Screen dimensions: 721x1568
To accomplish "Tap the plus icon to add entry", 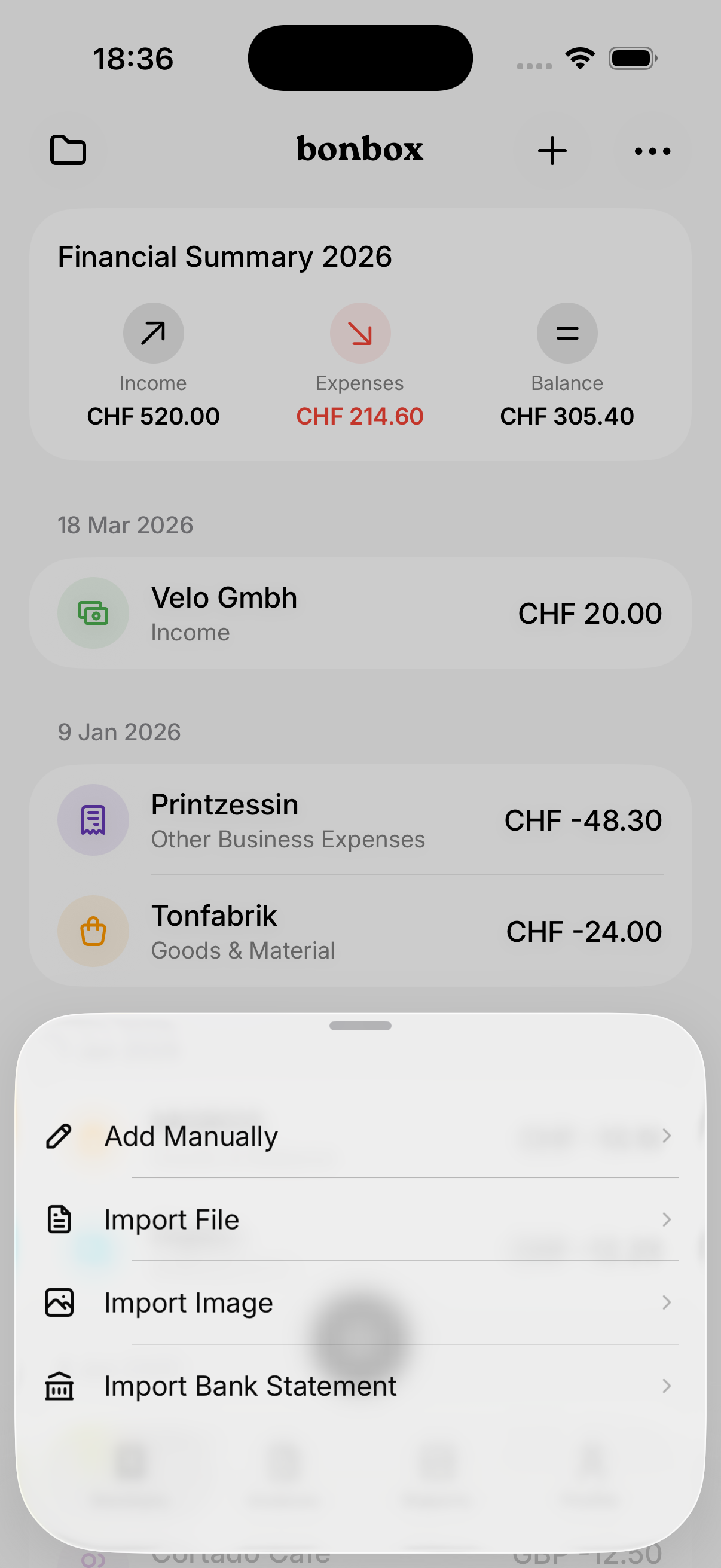I will (x=552, y=151).
